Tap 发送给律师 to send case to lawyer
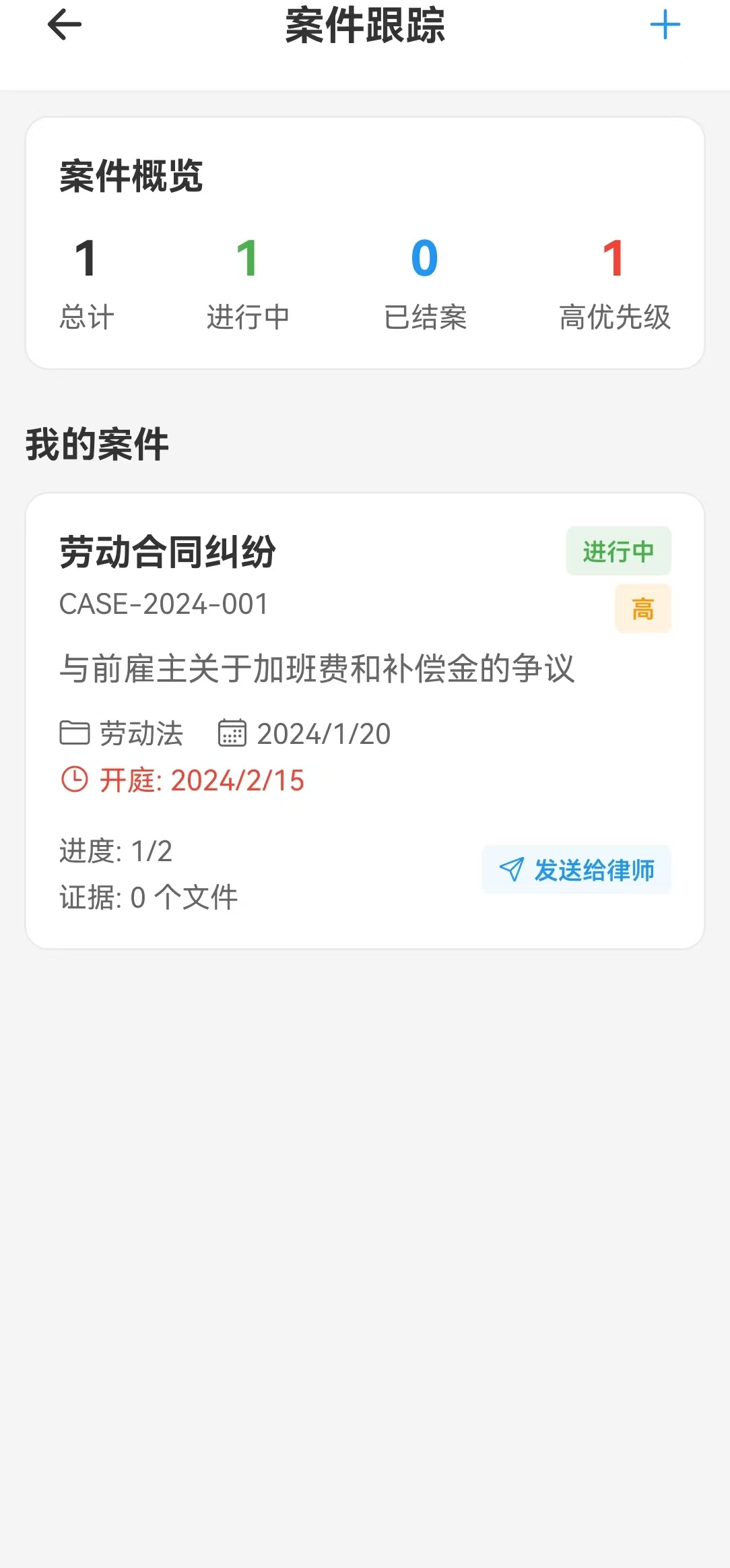Image resolution: width=730 pixels, height=1568 pixels. (576, 870)
